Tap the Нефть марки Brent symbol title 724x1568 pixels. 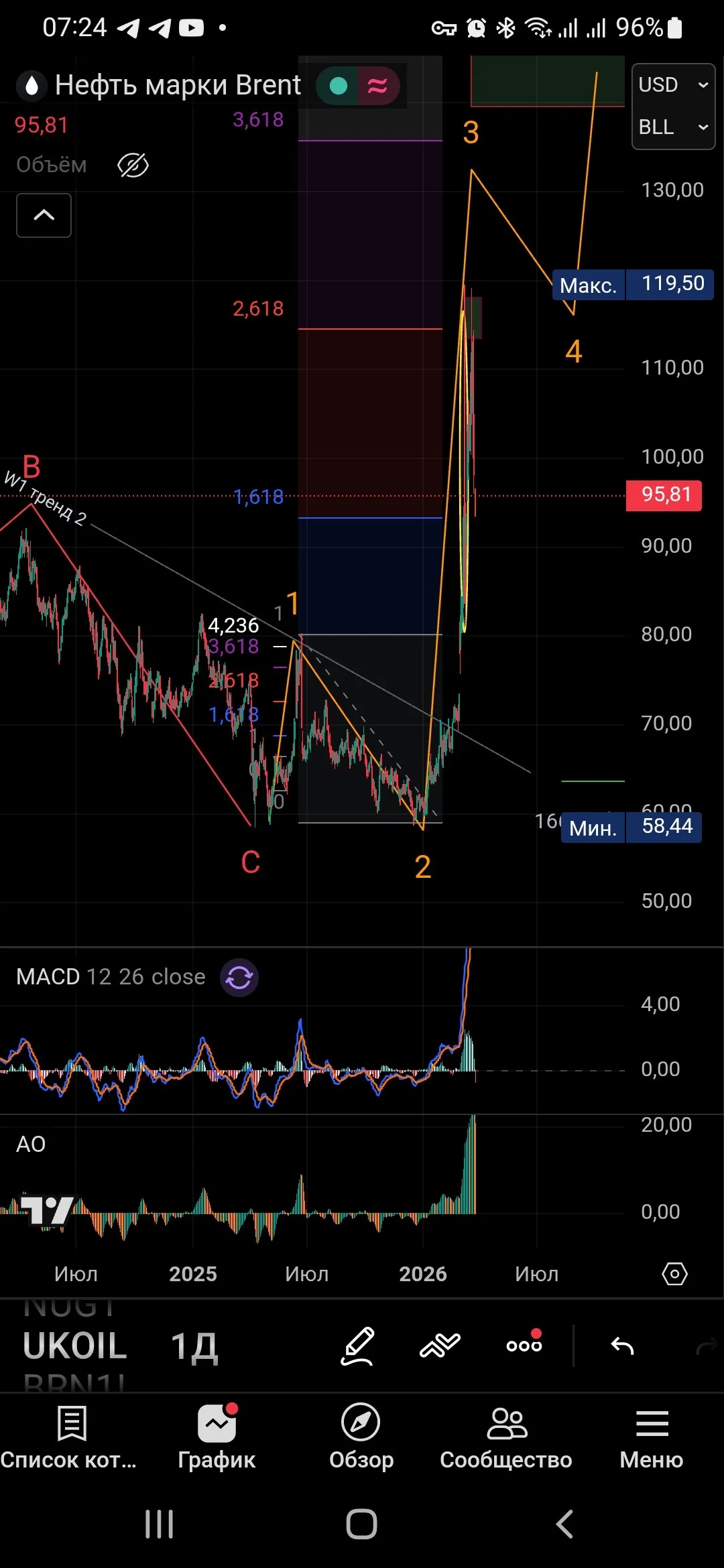(178, 85)
